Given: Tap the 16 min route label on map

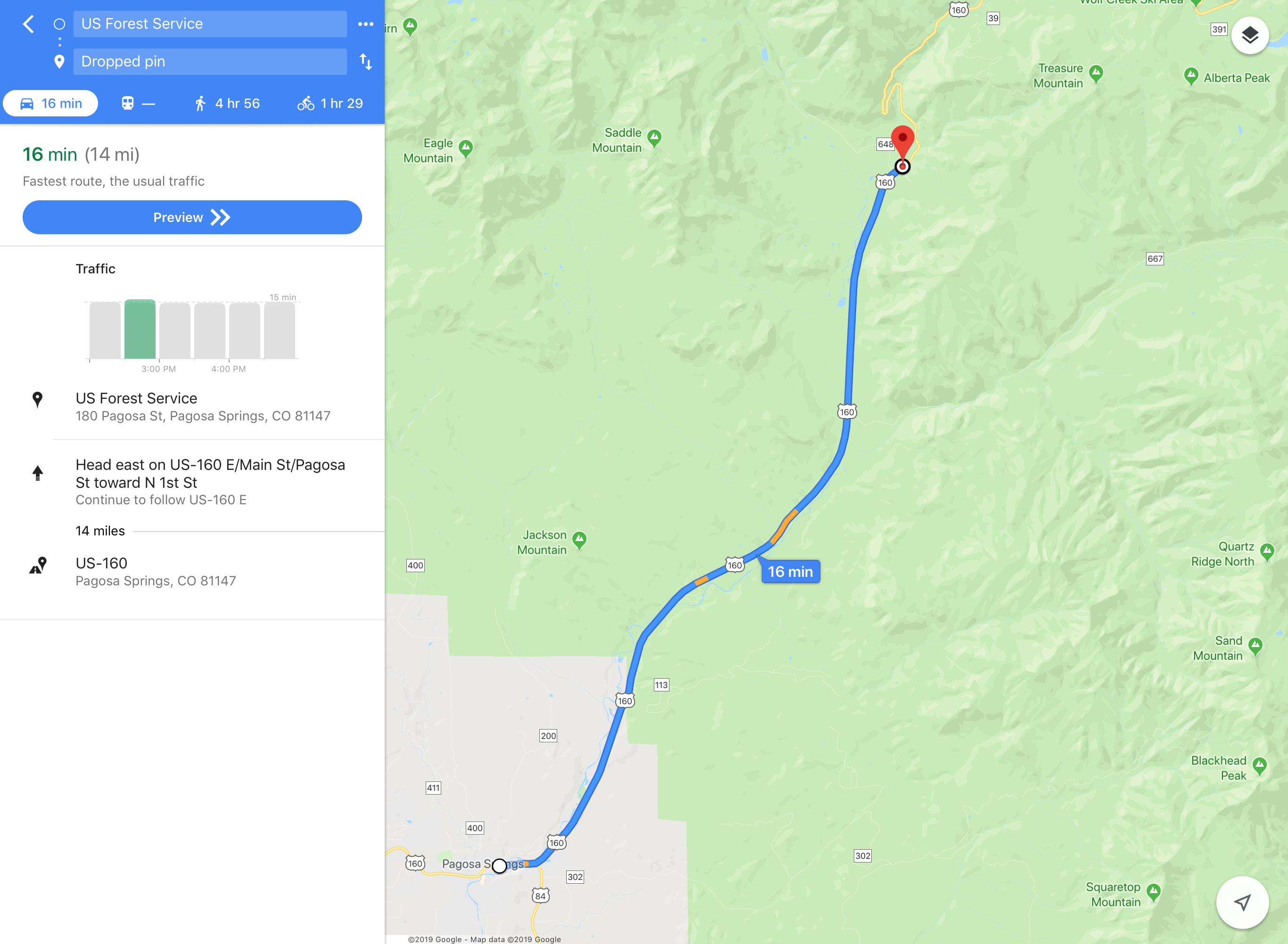Looking at the screenshot, I should pyautogui.click(x=790, y=571).
